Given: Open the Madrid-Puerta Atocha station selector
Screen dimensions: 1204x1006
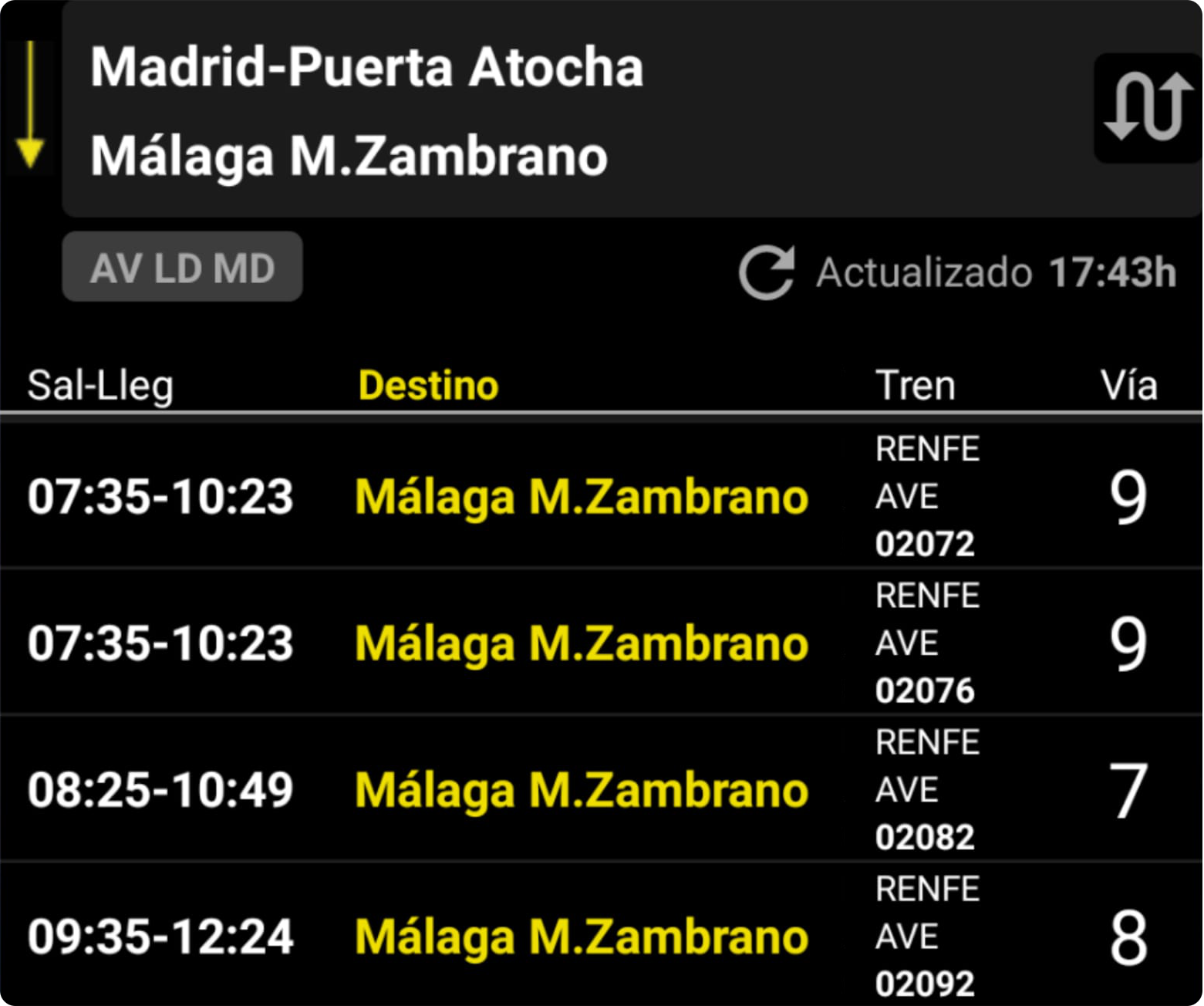Looking at the screenshot, I should click(x=366, y=67).
